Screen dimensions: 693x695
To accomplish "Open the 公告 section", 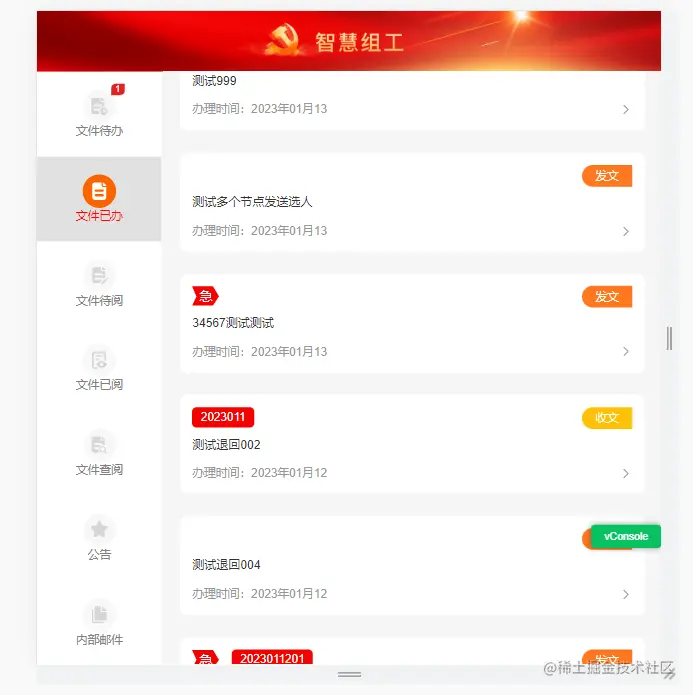I will [x=99, y=538].
